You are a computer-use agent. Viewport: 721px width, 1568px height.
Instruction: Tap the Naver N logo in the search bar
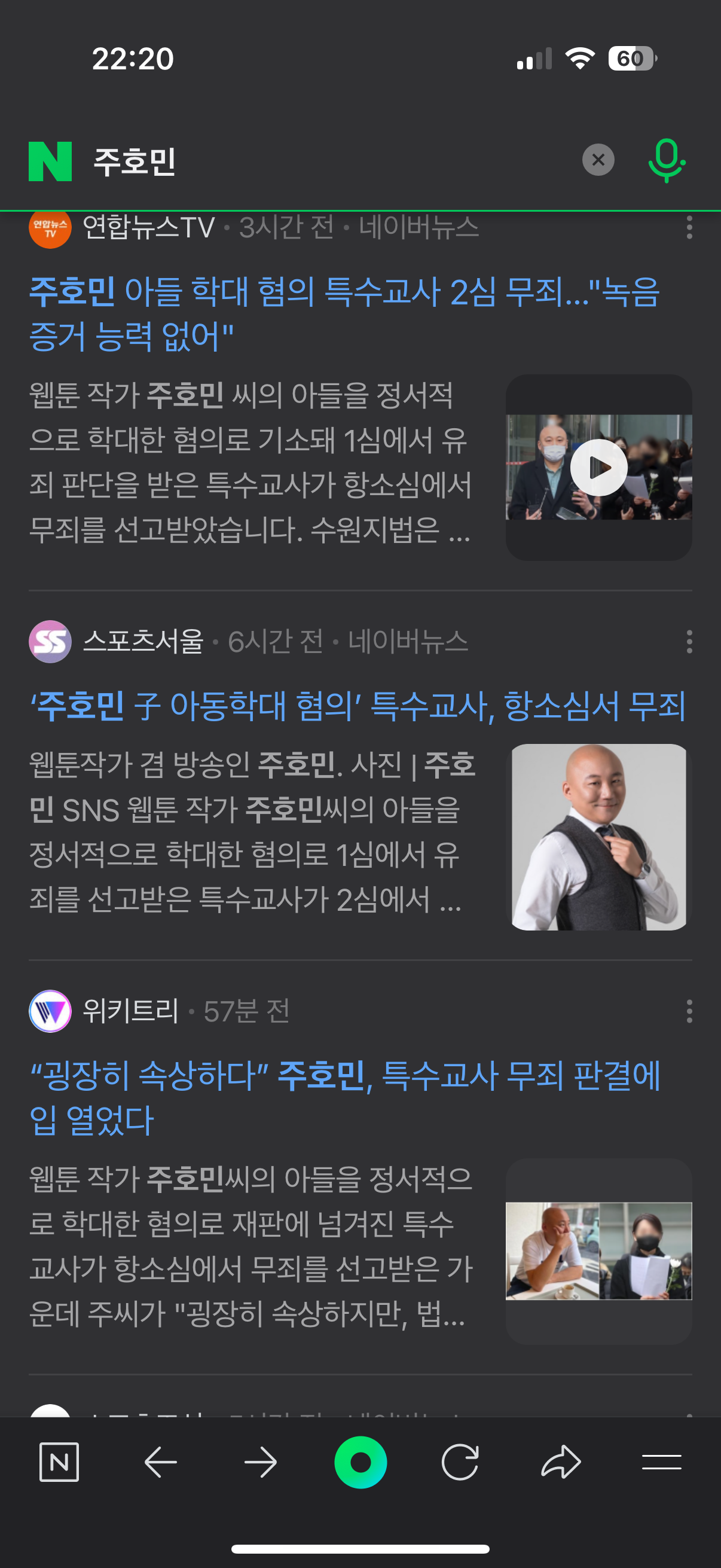click(50, 161)
